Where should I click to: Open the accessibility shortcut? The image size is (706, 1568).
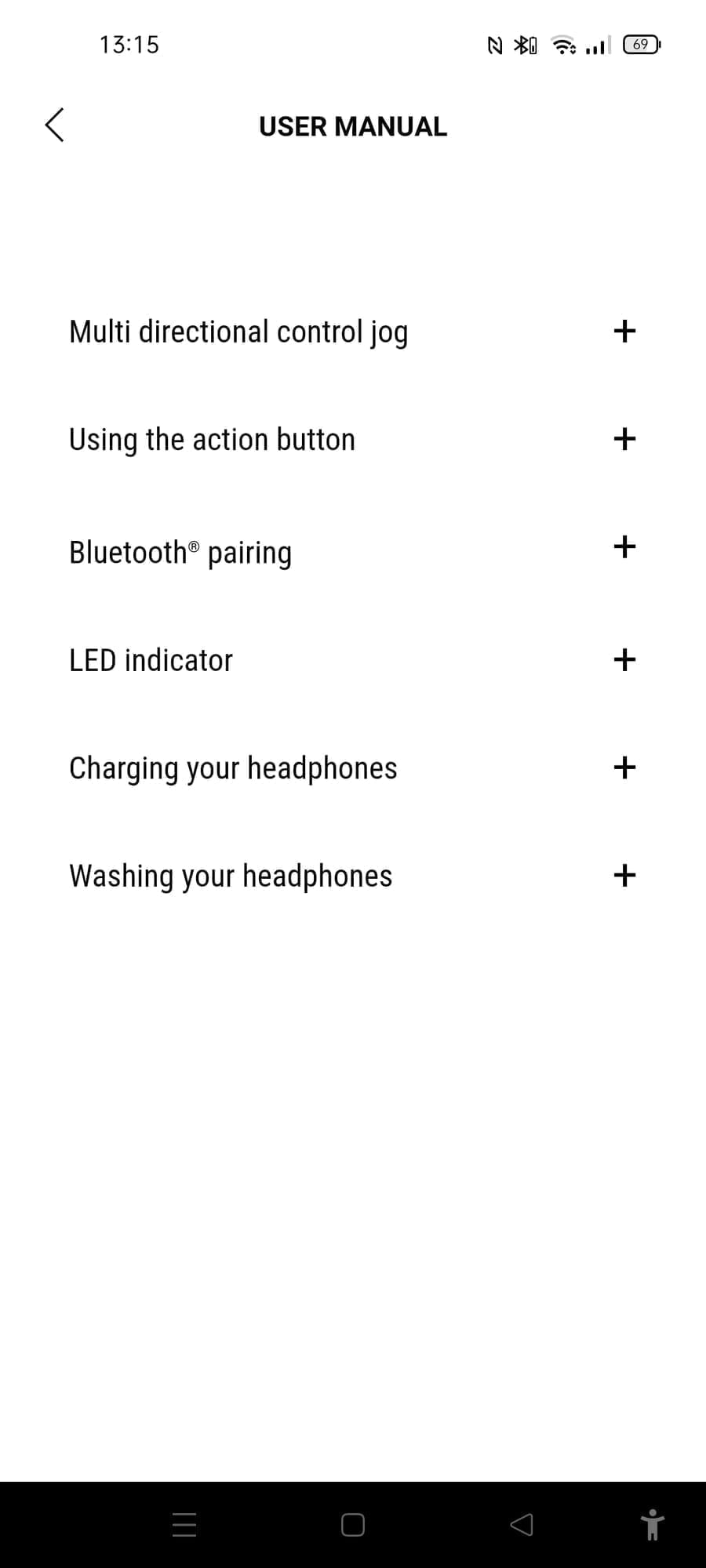pyautogui.click(x=652, y=1525)
